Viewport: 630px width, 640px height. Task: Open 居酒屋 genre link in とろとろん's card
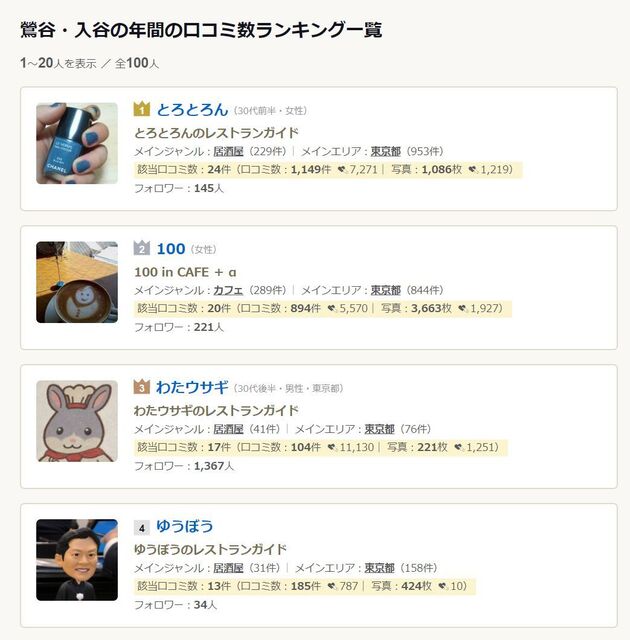pyautogui.click(x=229, y=151)
